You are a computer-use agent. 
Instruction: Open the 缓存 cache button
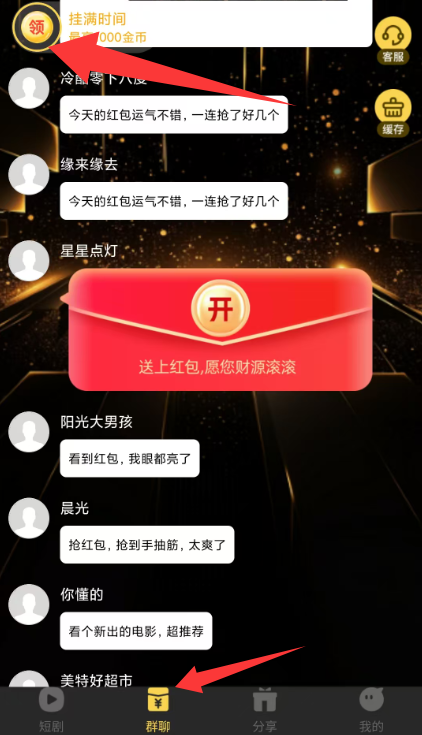pos(393,113)
